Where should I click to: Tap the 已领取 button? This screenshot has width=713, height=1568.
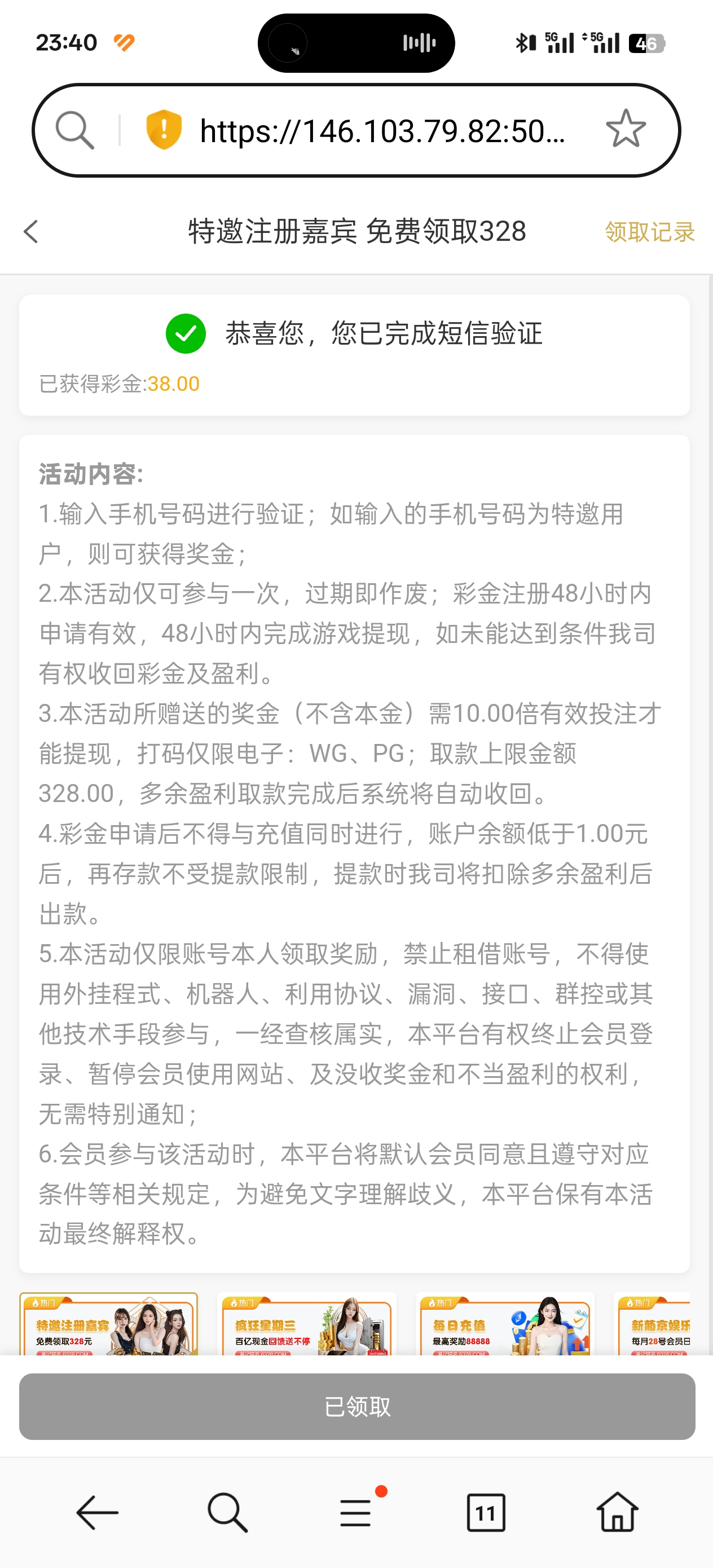(x=357, y=1407)
